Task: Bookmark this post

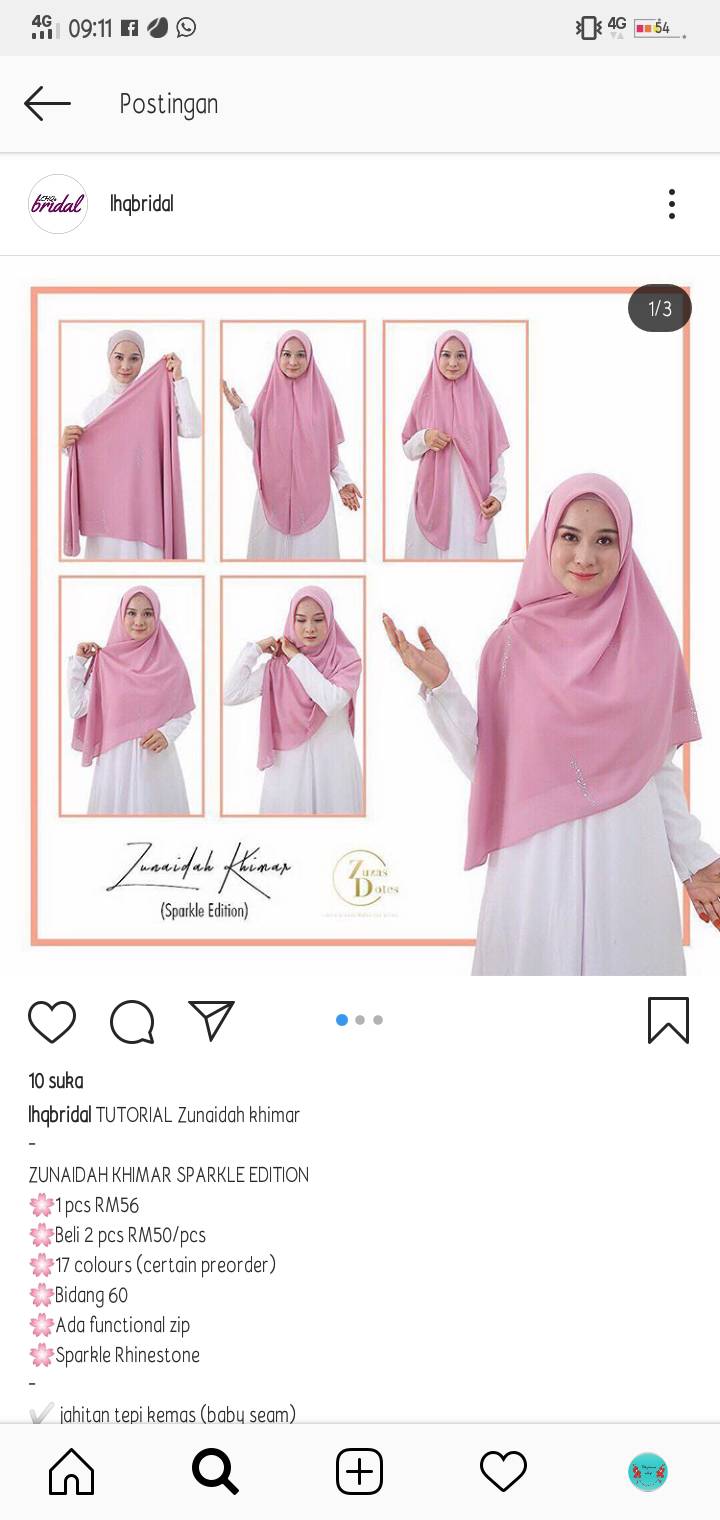Action: (668, 1021)
